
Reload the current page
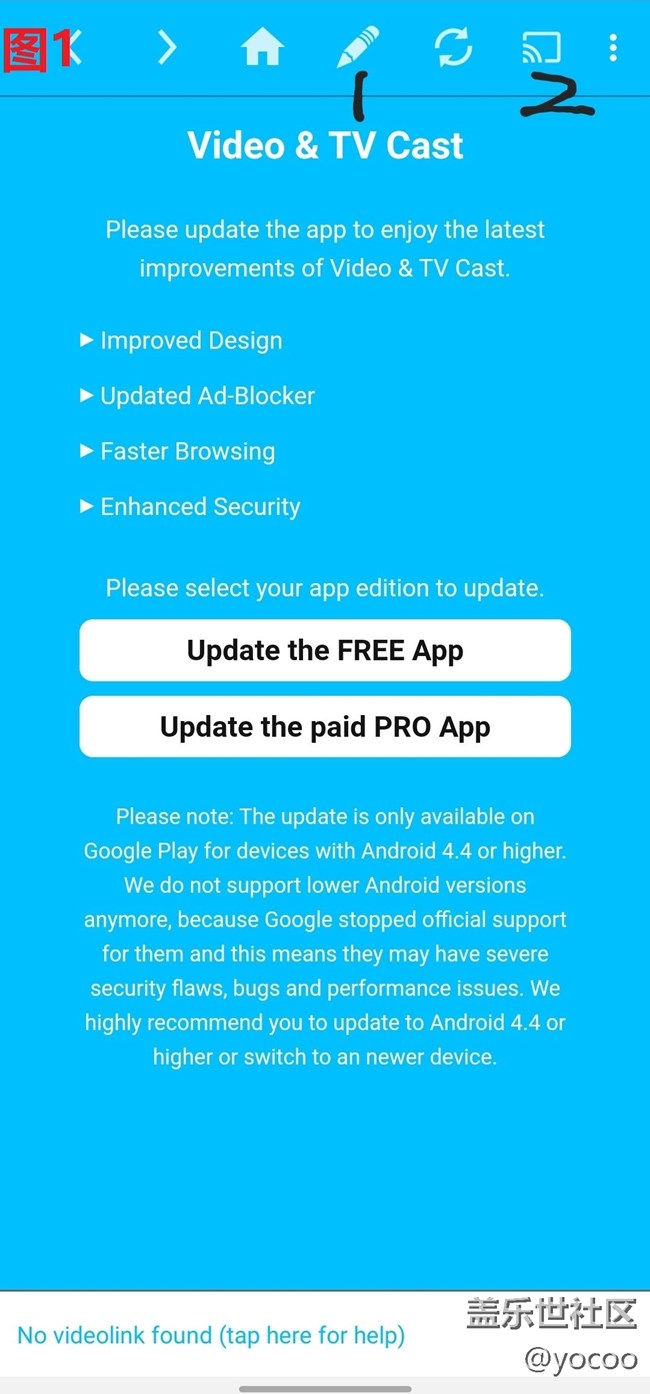point(453,47)
